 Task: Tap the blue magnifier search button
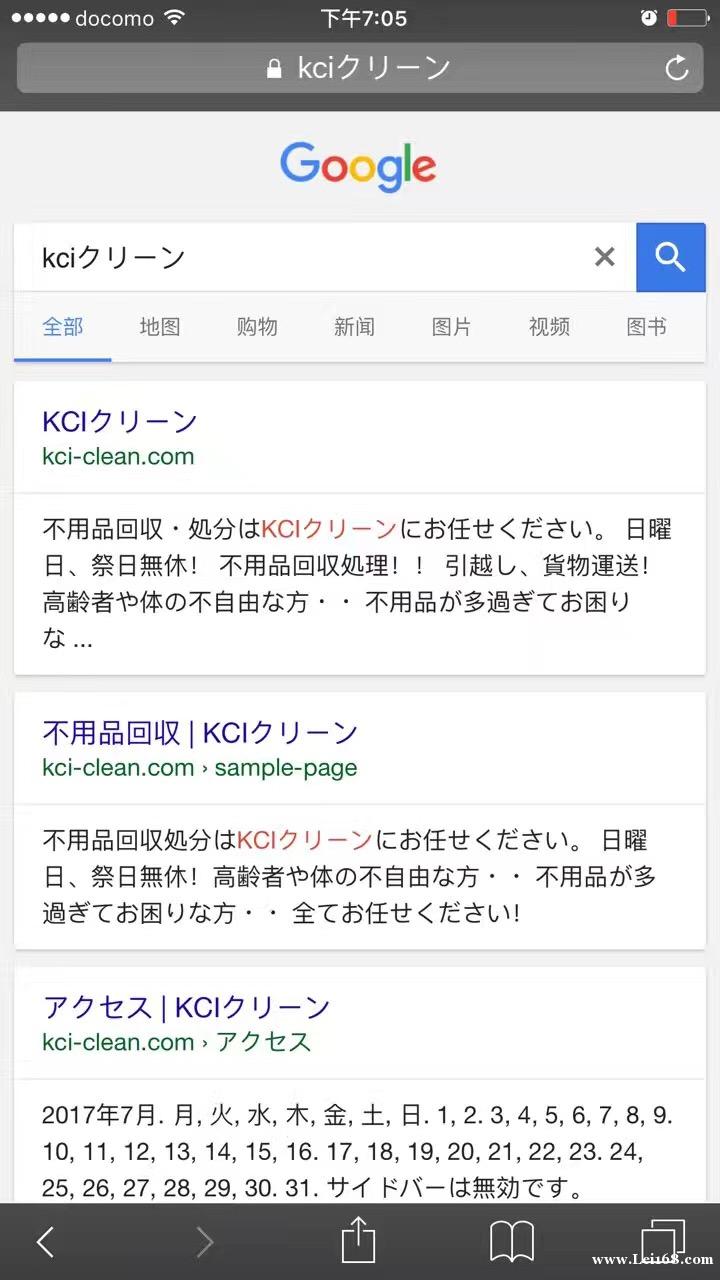(x=670, y=257)
